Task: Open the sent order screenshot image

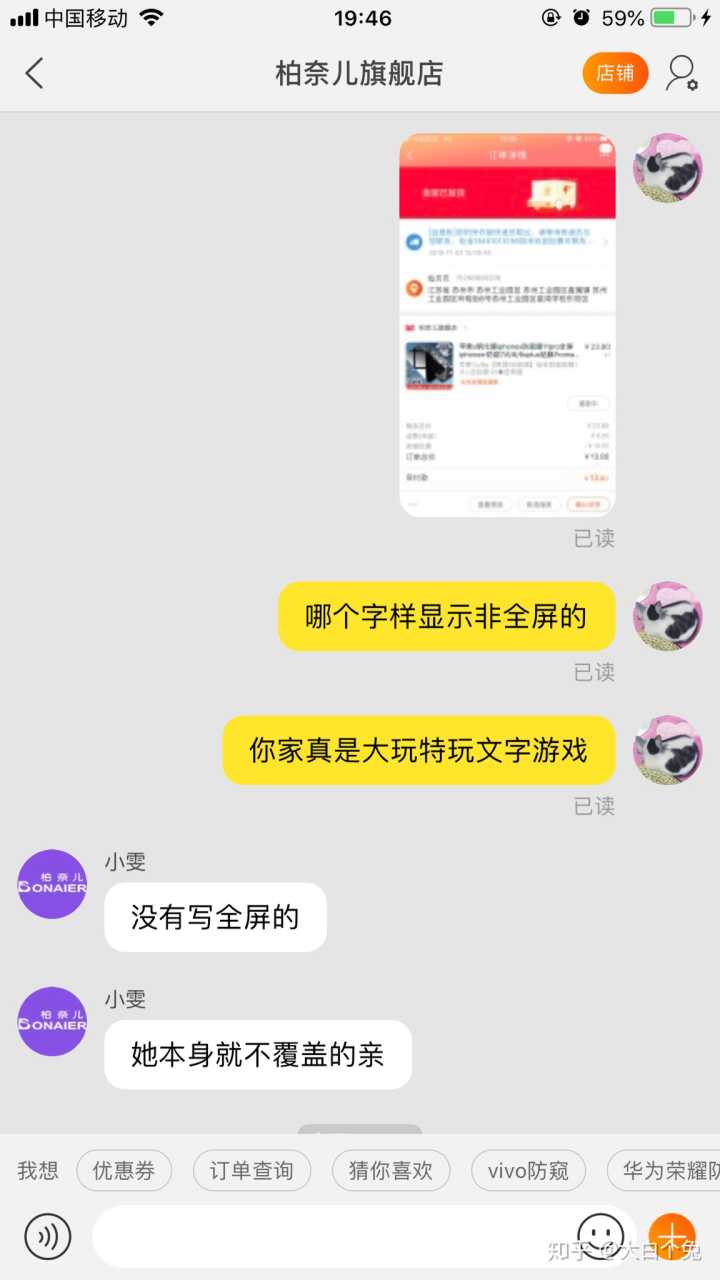Action: 507,325
